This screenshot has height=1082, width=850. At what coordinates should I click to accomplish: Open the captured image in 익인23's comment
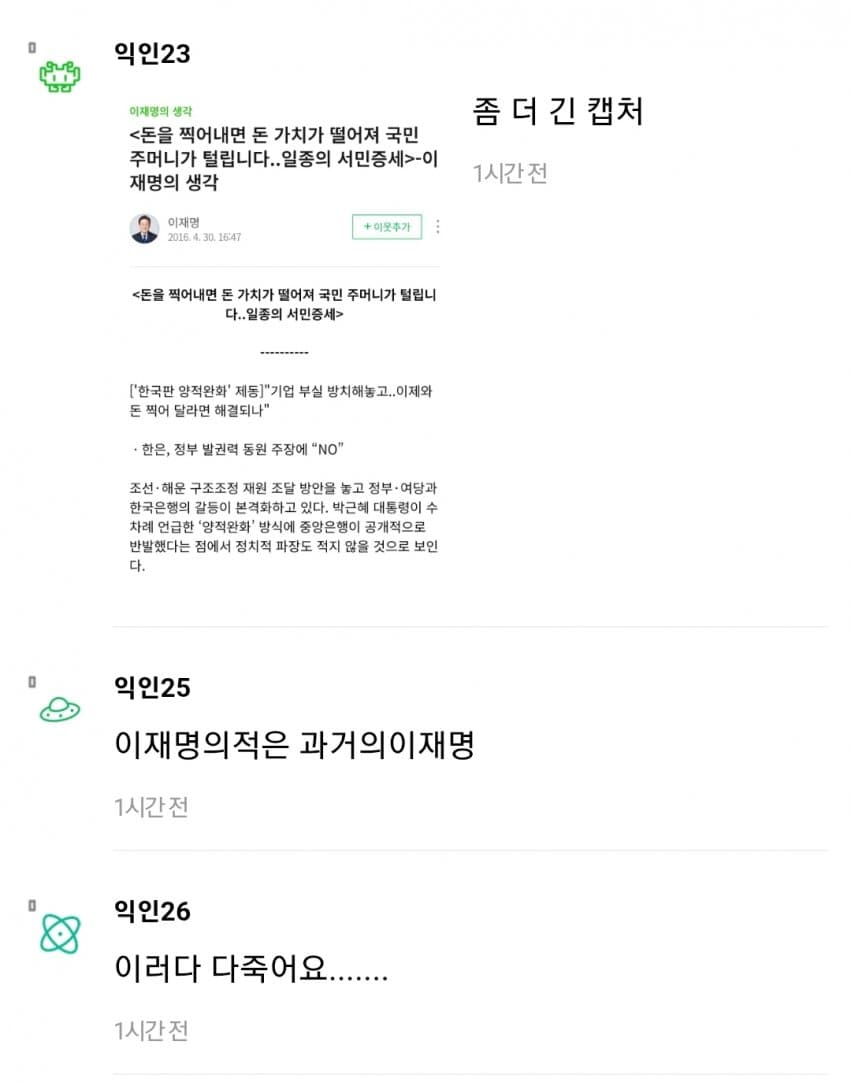coord(284,338)
